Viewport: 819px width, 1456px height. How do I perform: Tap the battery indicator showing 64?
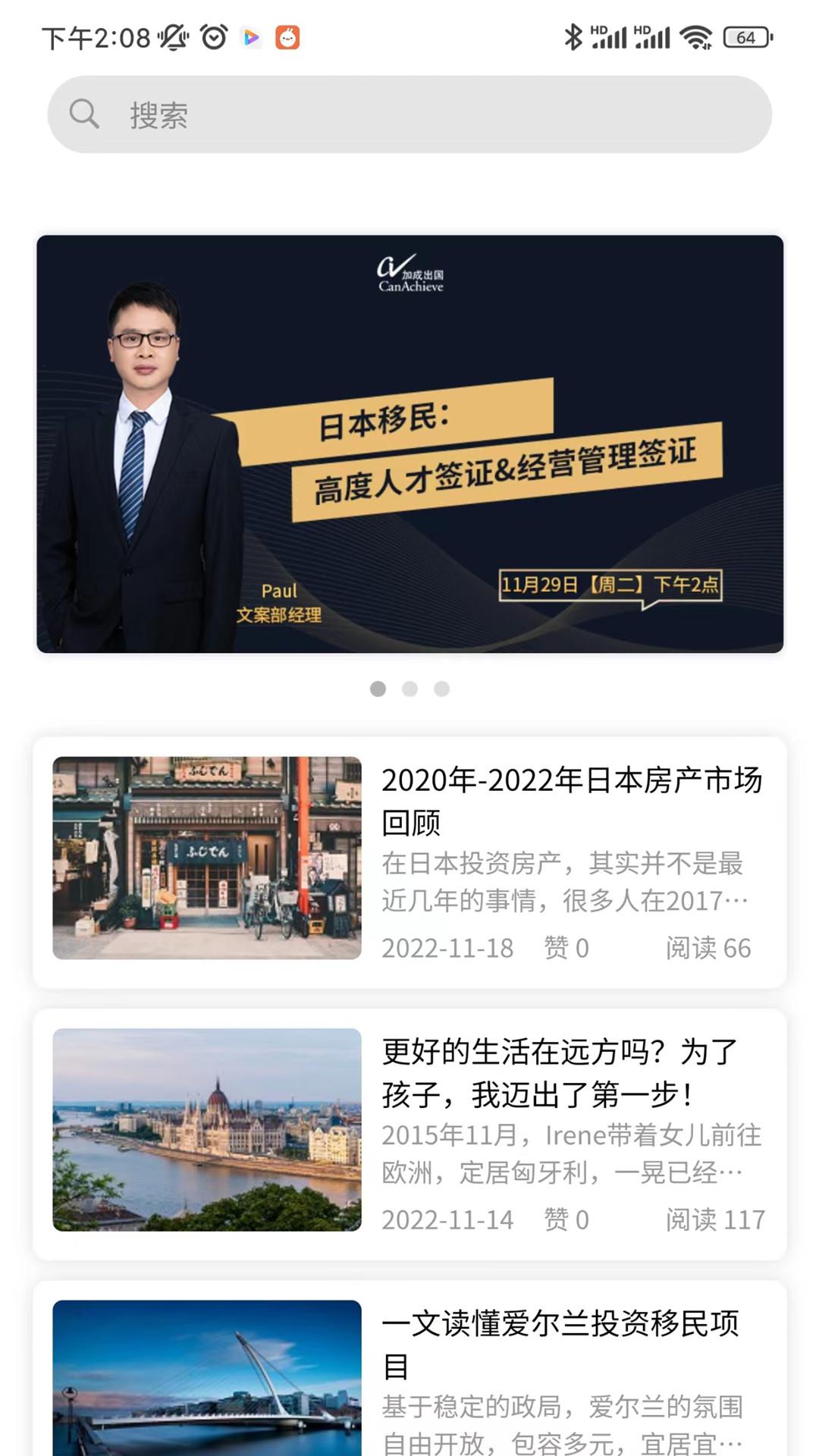tap(745, 36)
